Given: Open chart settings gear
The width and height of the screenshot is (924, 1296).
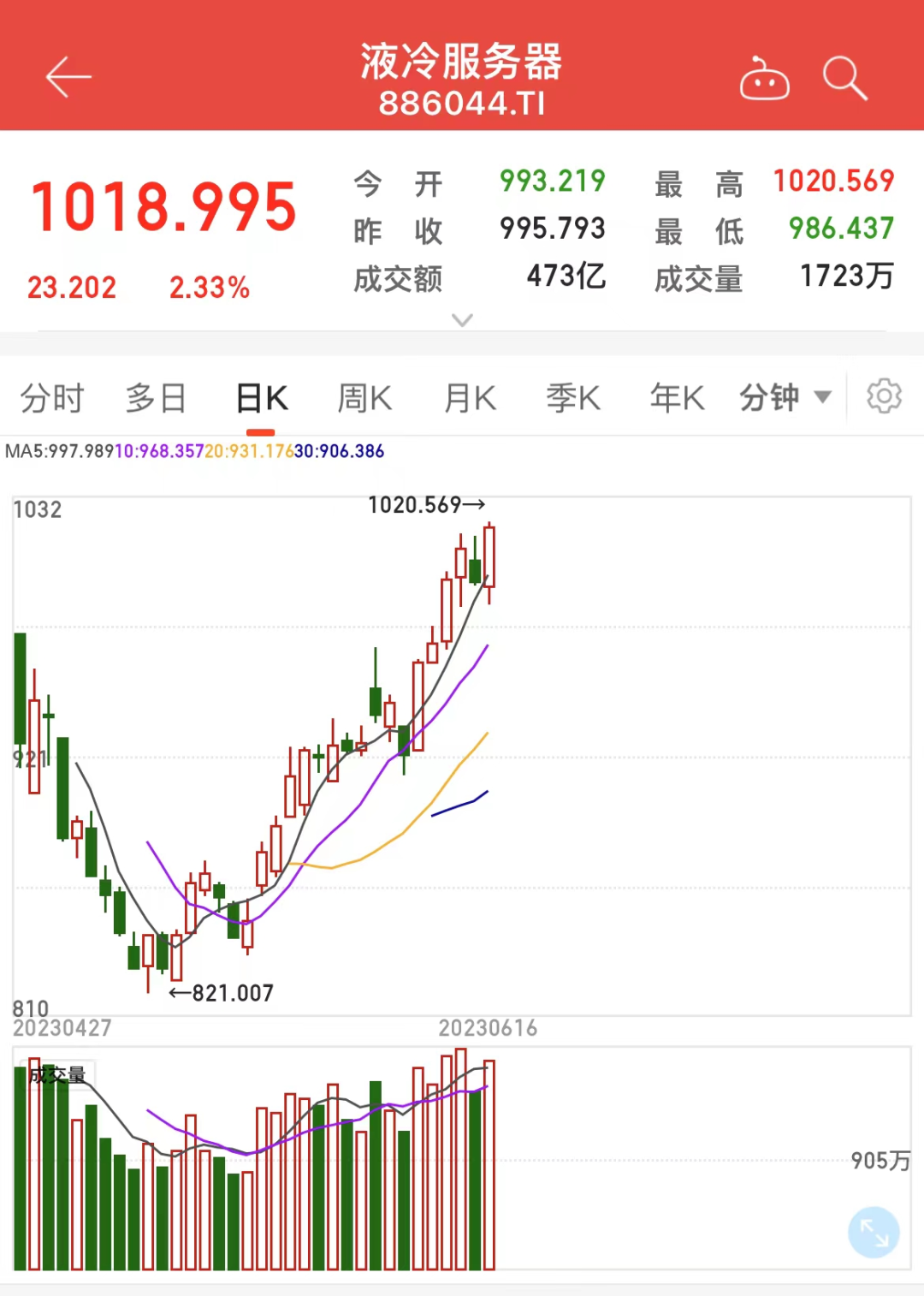Looking at the screenshot, I should [x=884, y=396].
